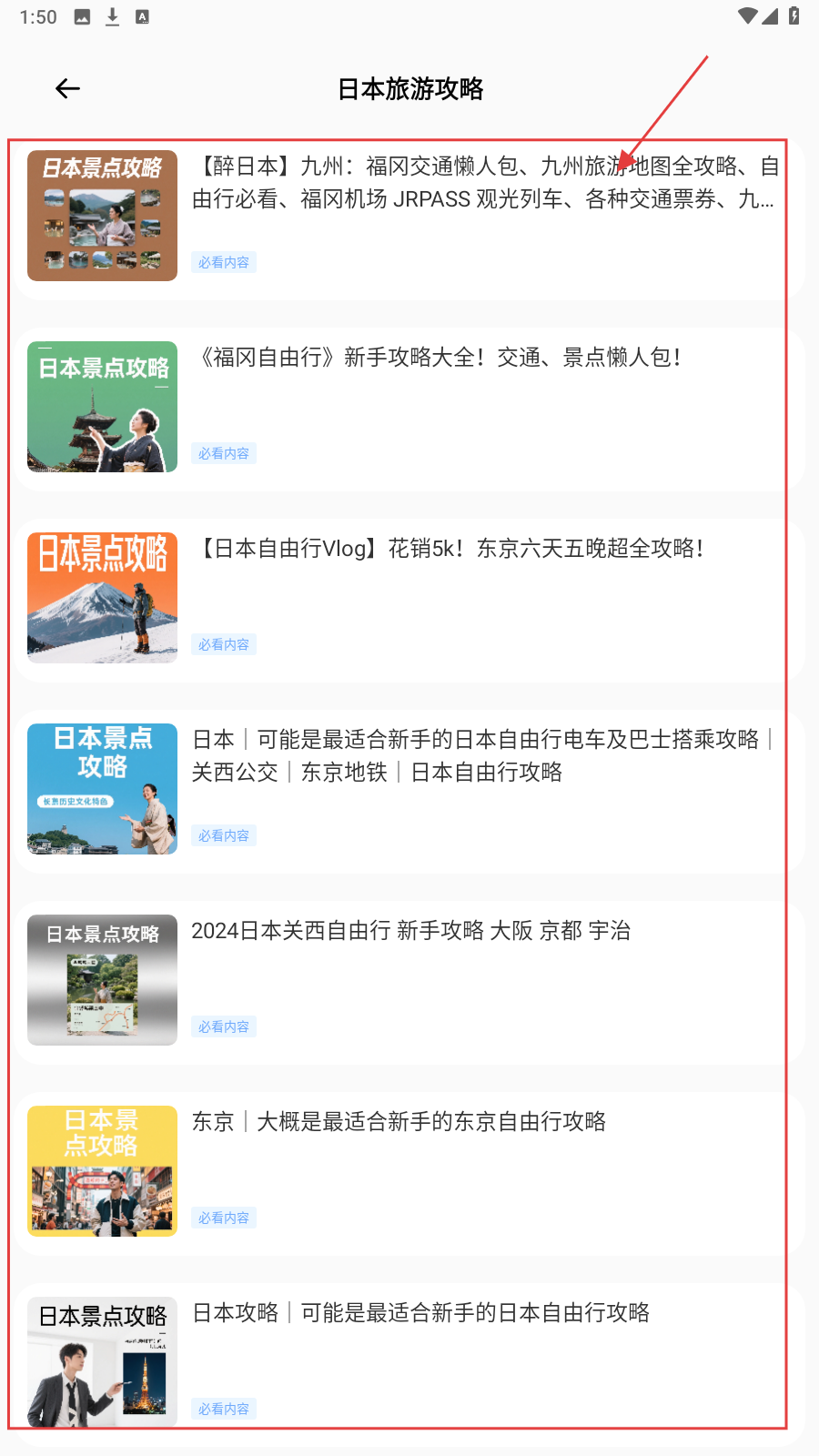
Task: Open 《福冈自由行》新手攻略大全 article
Action: click(437, 358)
